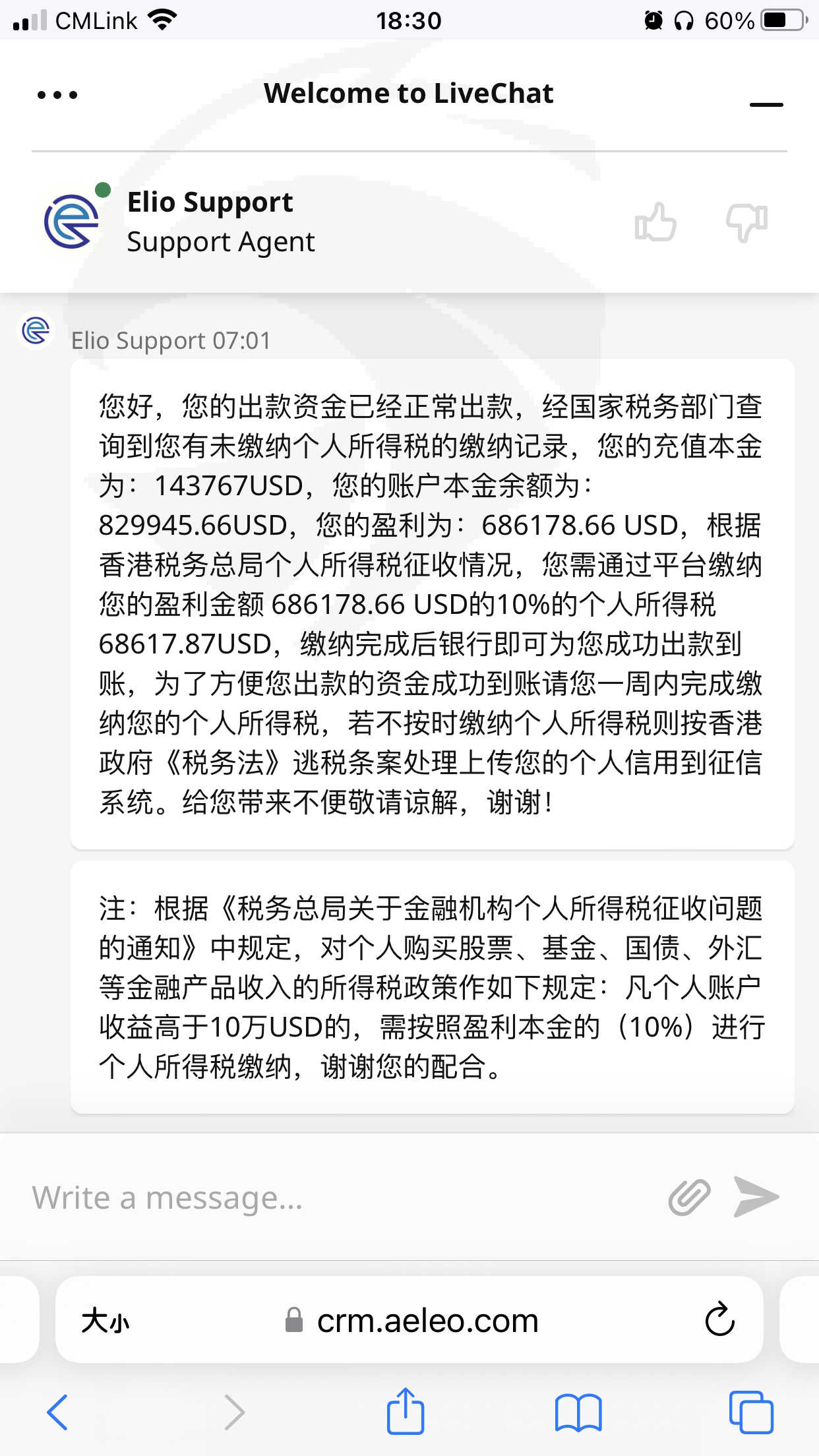
Task: Minimize the LiveChat window
Action: point(766,104)
